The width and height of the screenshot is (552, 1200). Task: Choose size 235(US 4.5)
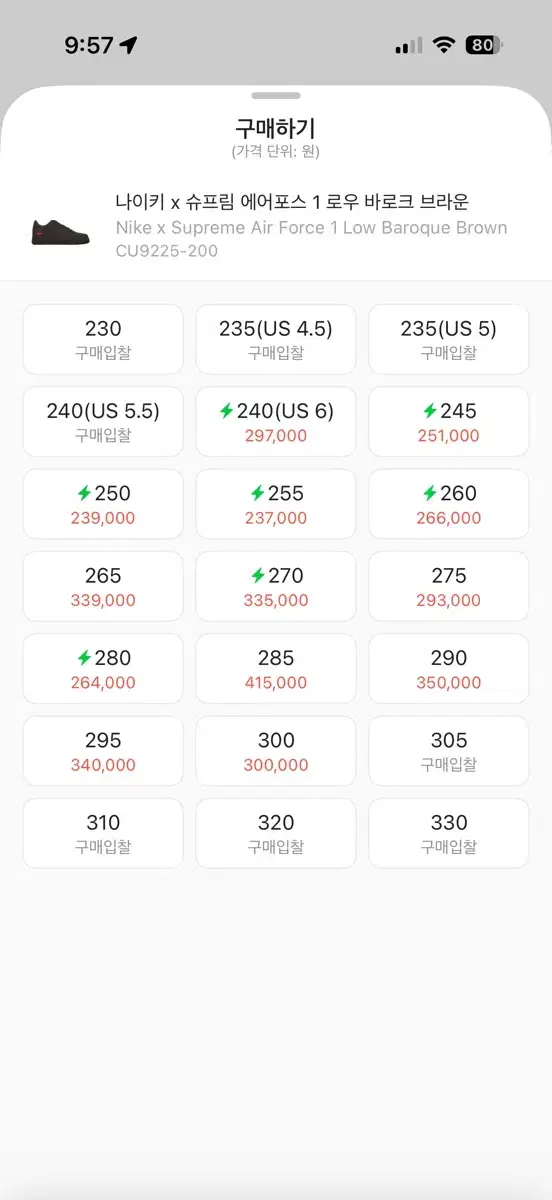coord(276,340)
